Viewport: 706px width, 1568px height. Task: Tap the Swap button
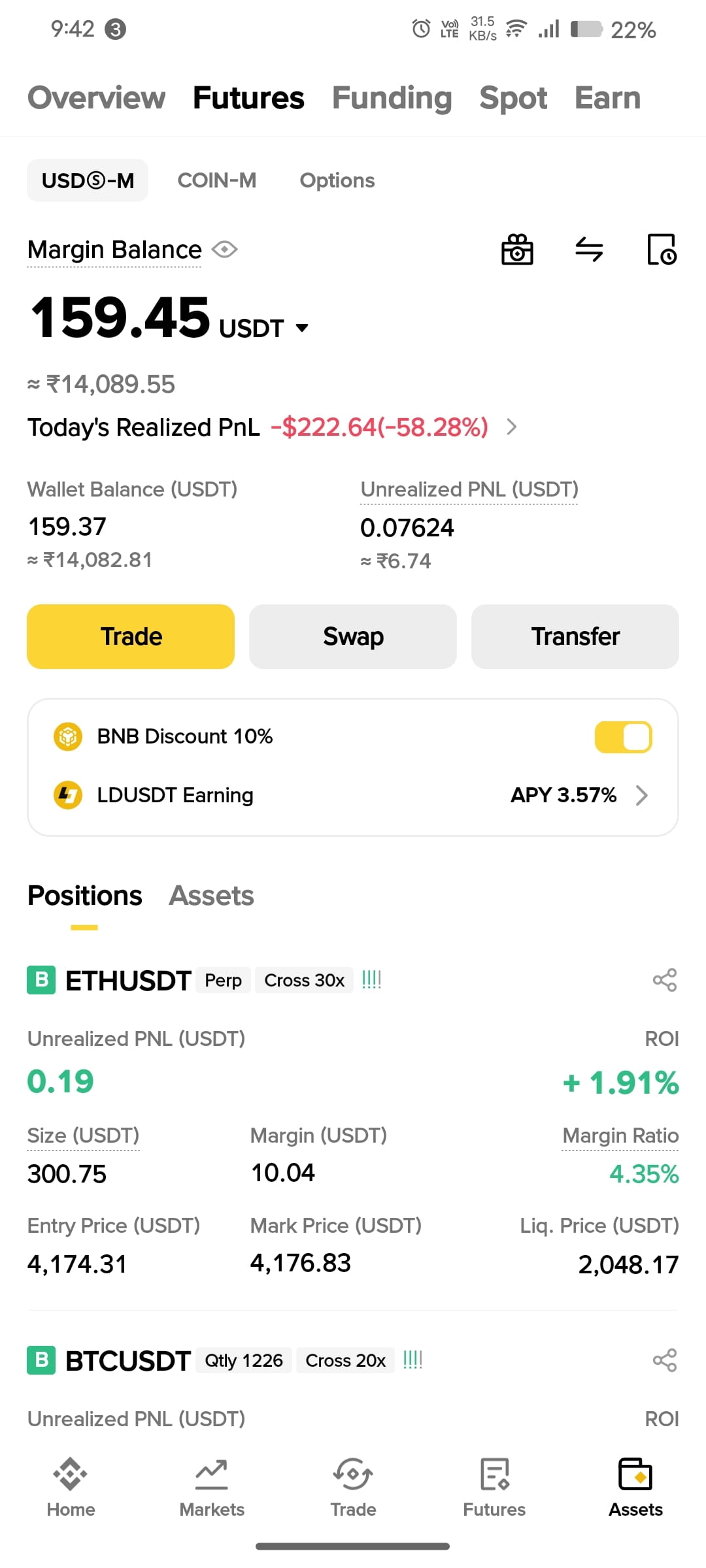click(x=353, y=636)
